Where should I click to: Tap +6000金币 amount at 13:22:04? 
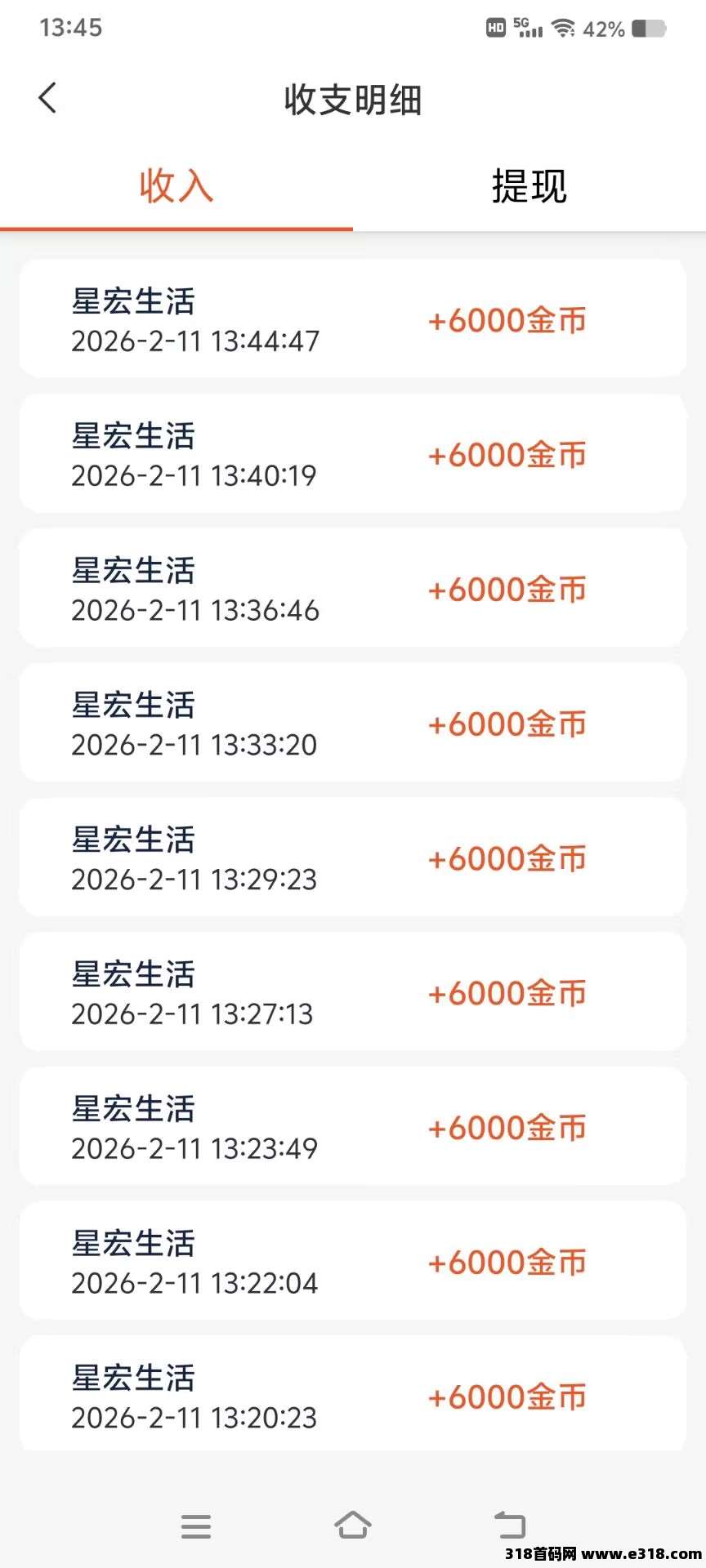pyautogui.click(x=507, y=1263)
